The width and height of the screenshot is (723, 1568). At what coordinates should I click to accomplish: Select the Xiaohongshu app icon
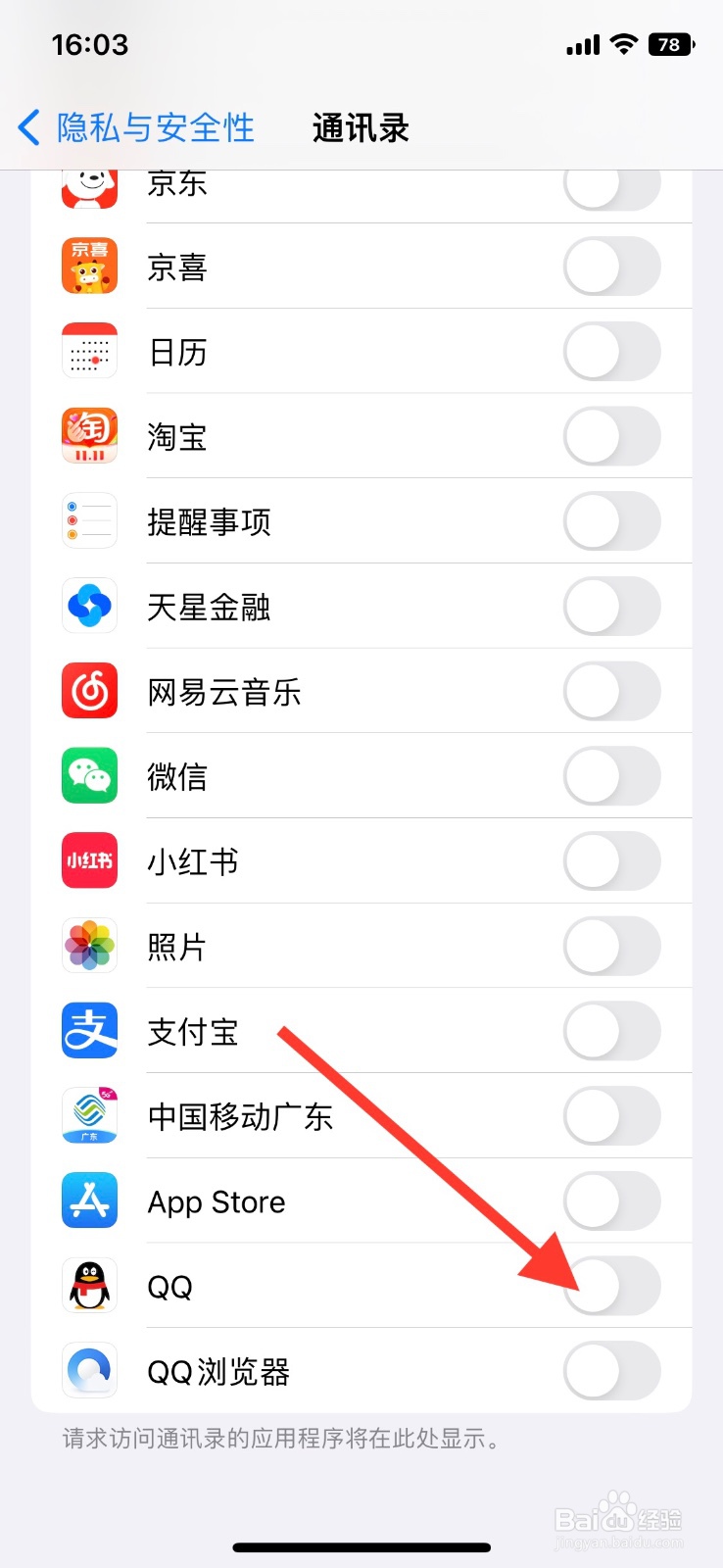click(88, 860)
